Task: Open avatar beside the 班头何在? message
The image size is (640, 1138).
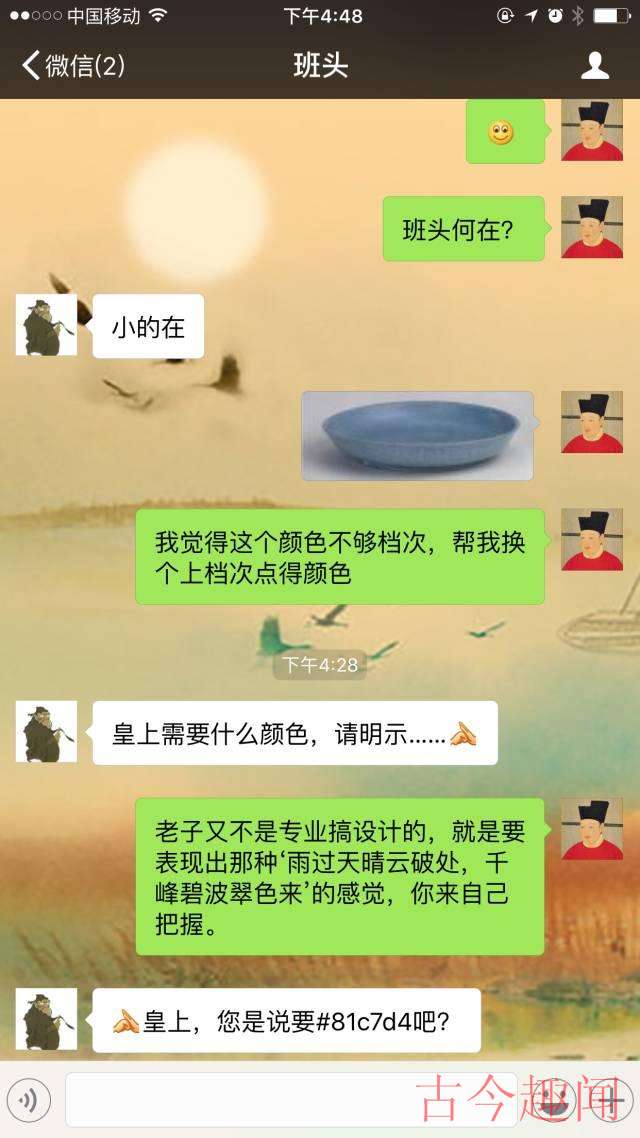Action: click(592, 227)
